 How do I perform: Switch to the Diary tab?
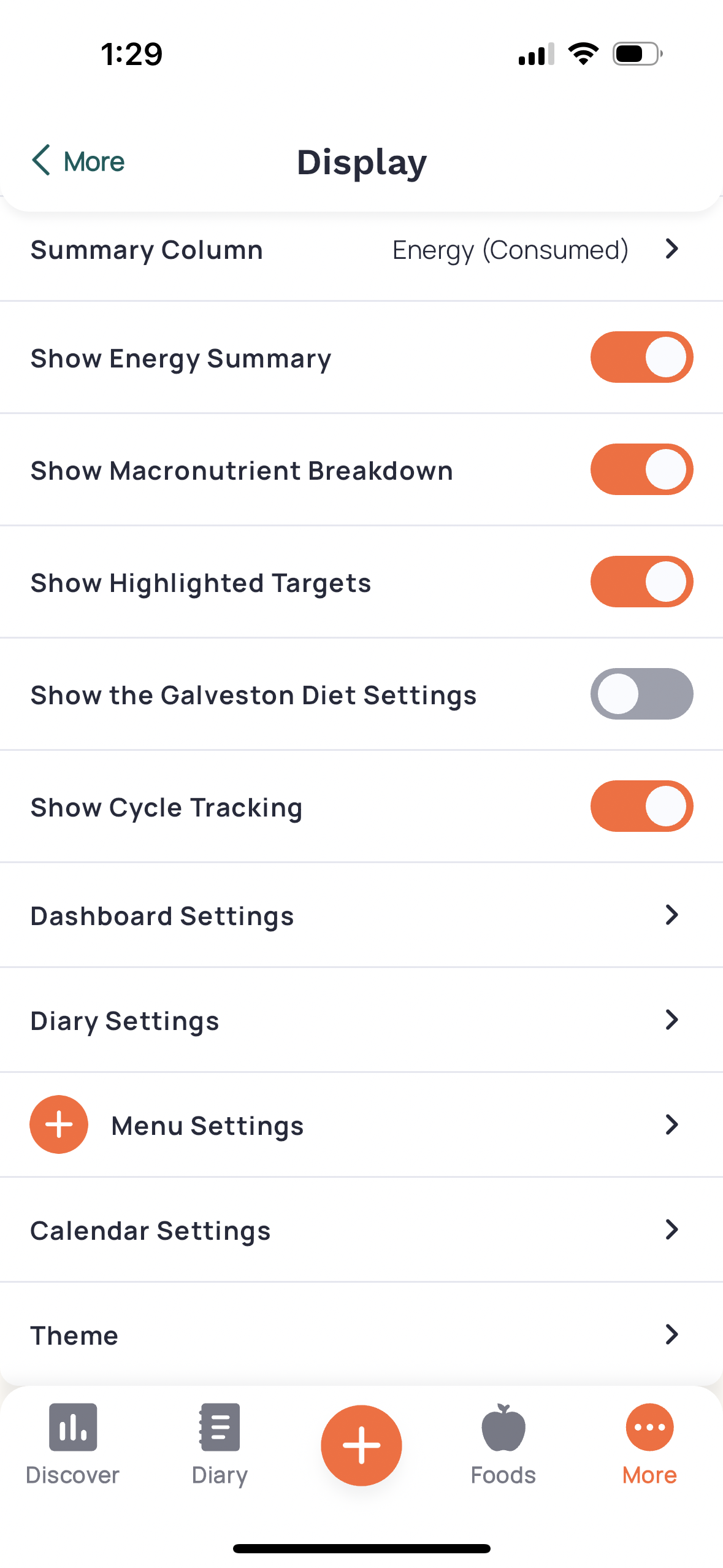pyautogui.click(x=220, y=1444)
